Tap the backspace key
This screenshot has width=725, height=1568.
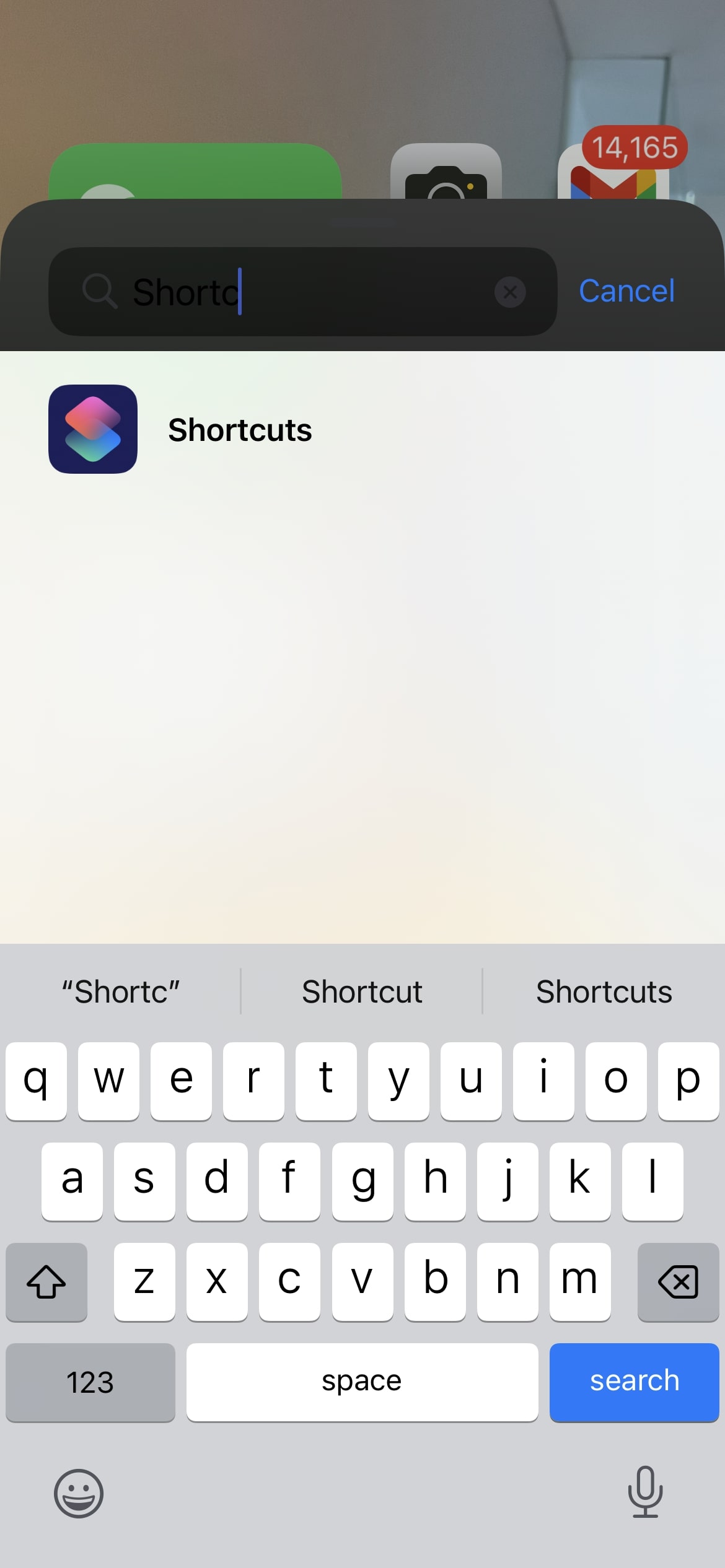[678, 1281]
